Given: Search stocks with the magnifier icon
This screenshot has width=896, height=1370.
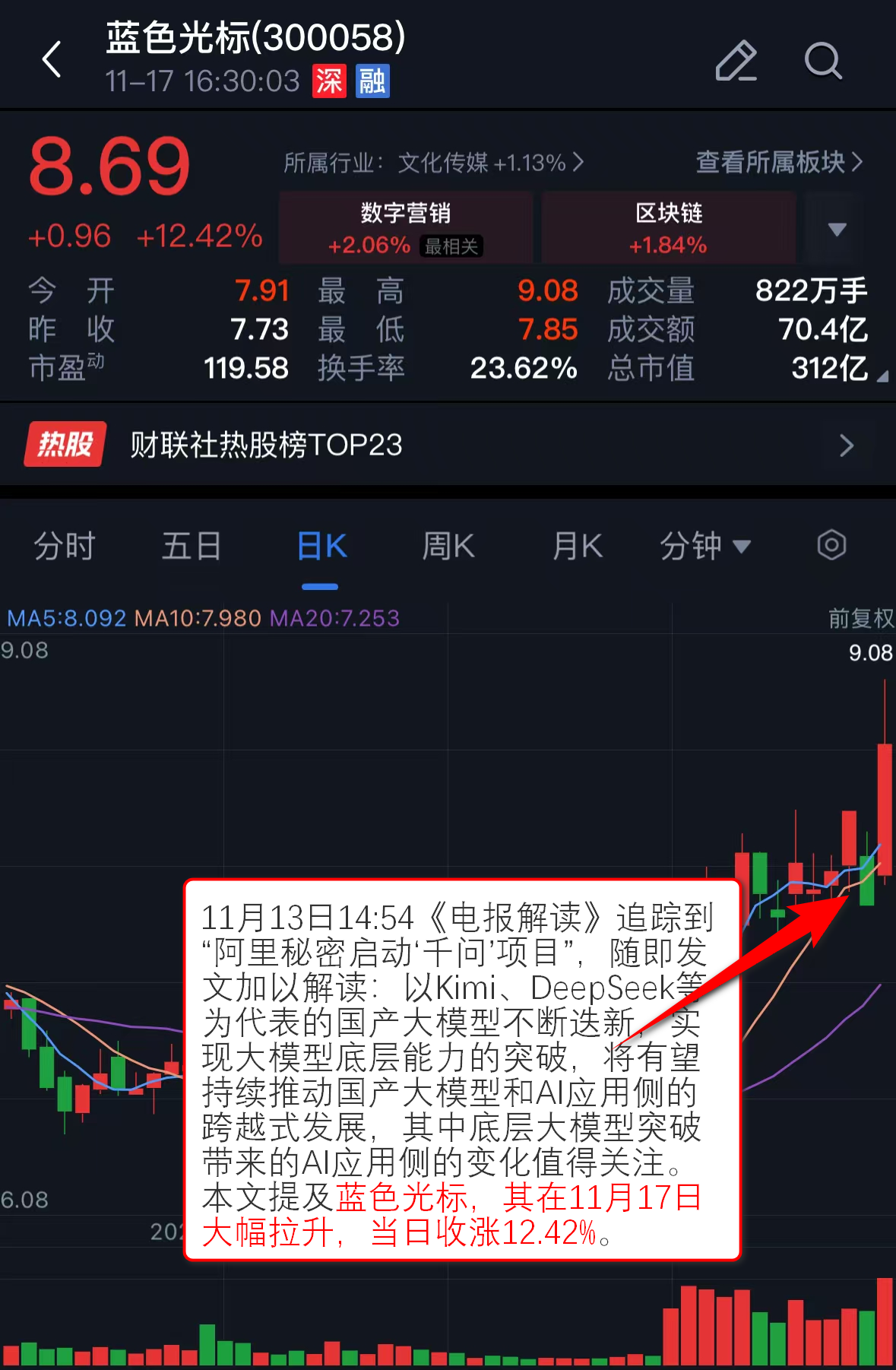Looking at the screenshot, I should pos(822,61).
